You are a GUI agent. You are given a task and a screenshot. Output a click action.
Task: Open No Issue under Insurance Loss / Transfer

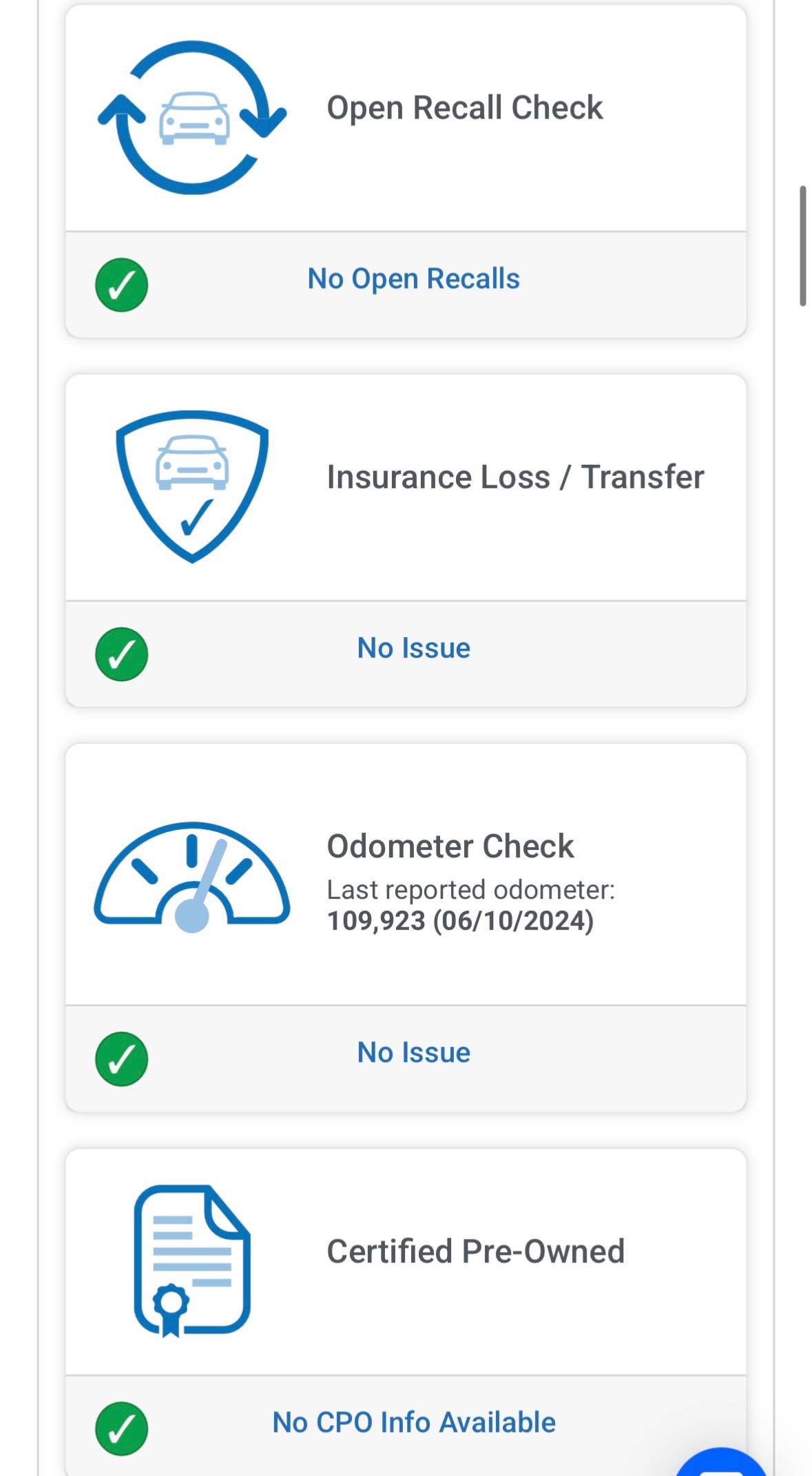point(413,648)
